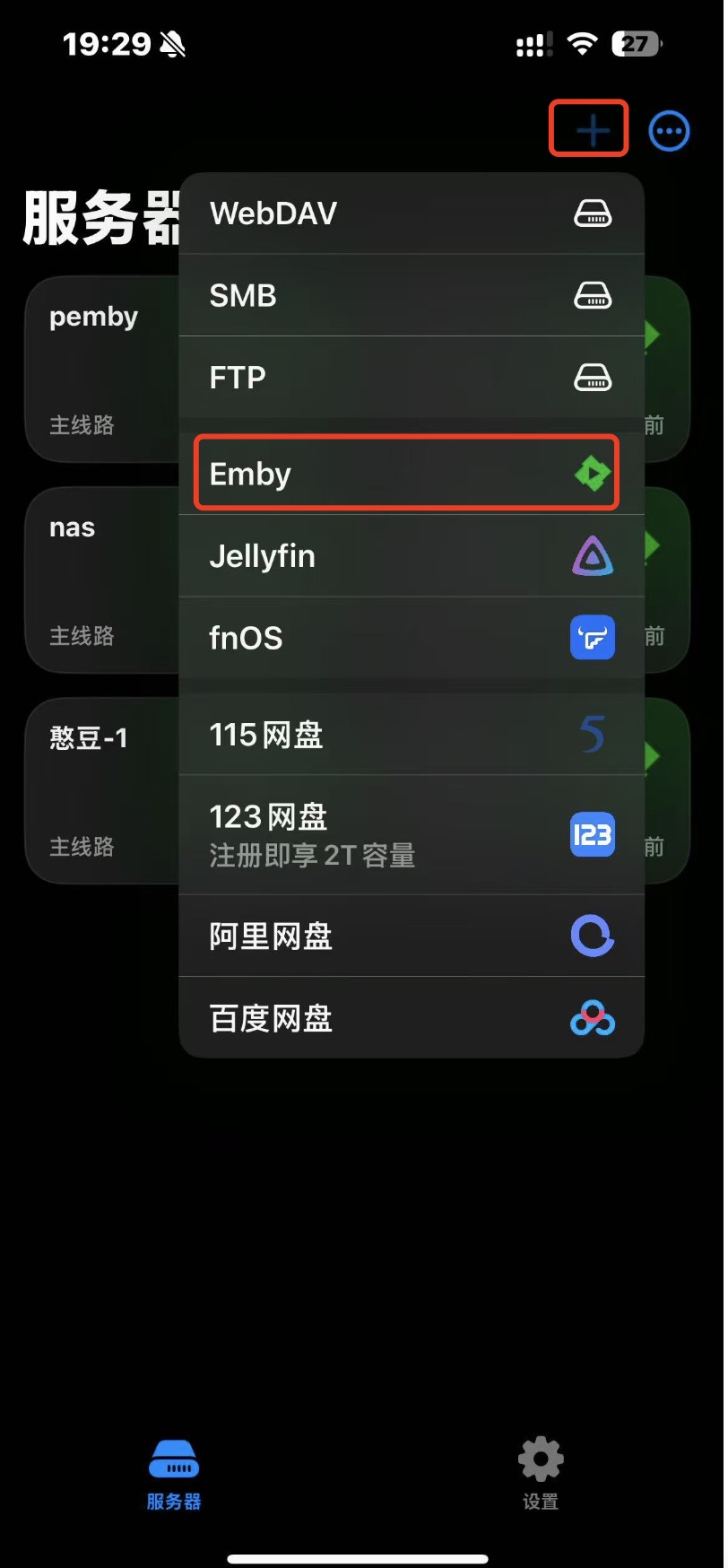The height and width of the screenshot is (1568, 728).
Task: Add an Emby server
Action: point(406,473)
